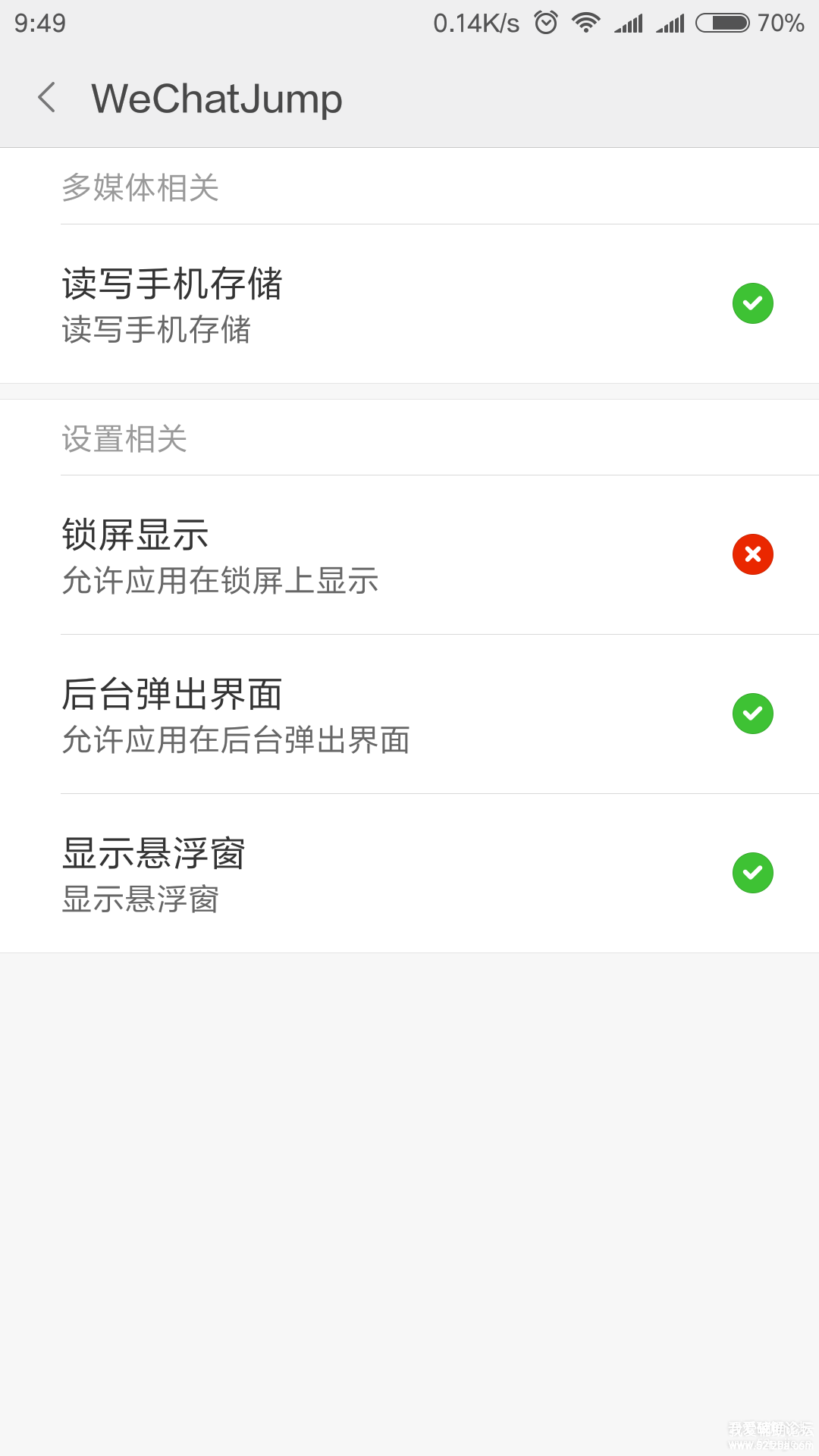The image size is (819, 1456).
Task: Open the 读写手机存储 permission row
Action: (409, 304)
